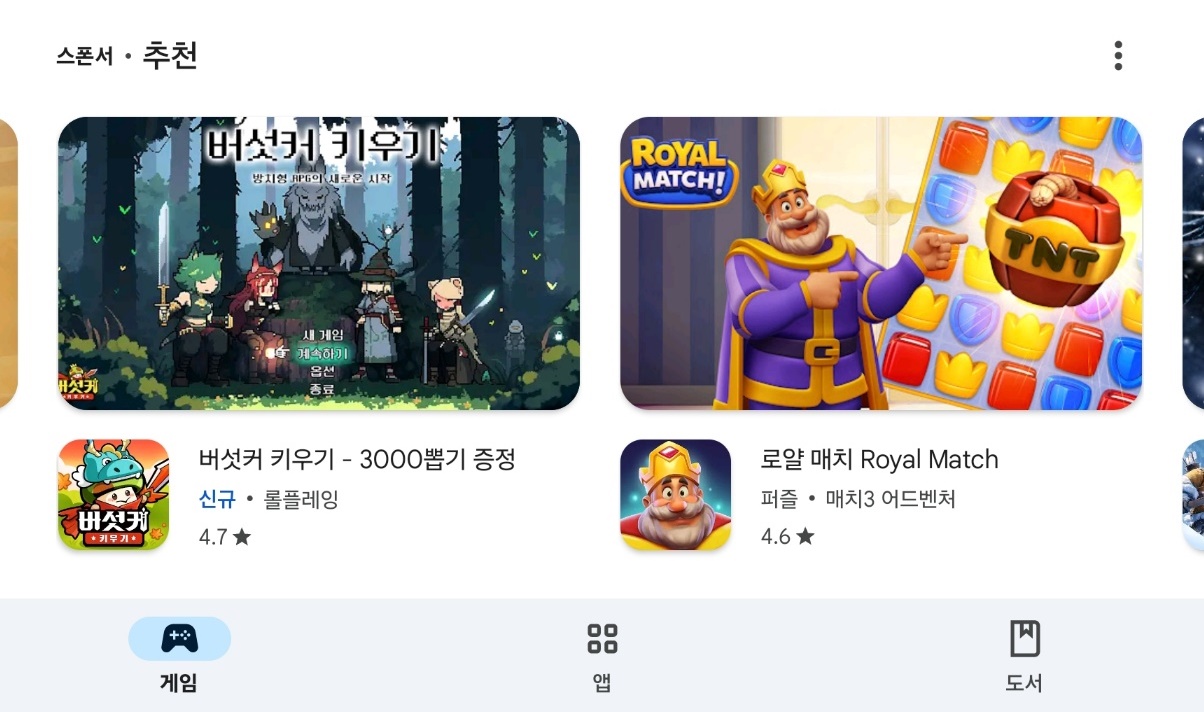Open the Royal Match banner image
This screenshot has height=712, width=1204.
pyautogui.click(x=881, y=263)
